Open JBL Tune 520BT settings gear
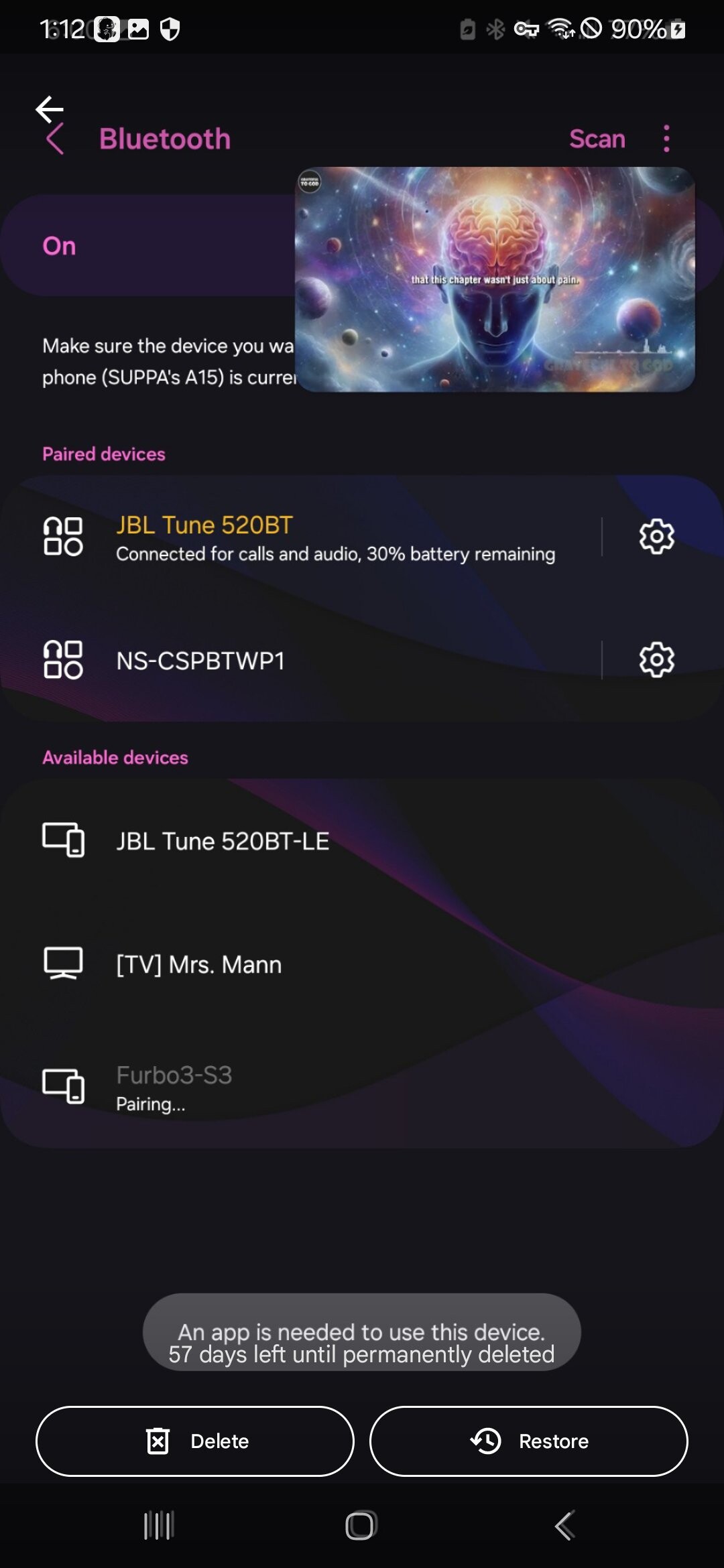 656,536
